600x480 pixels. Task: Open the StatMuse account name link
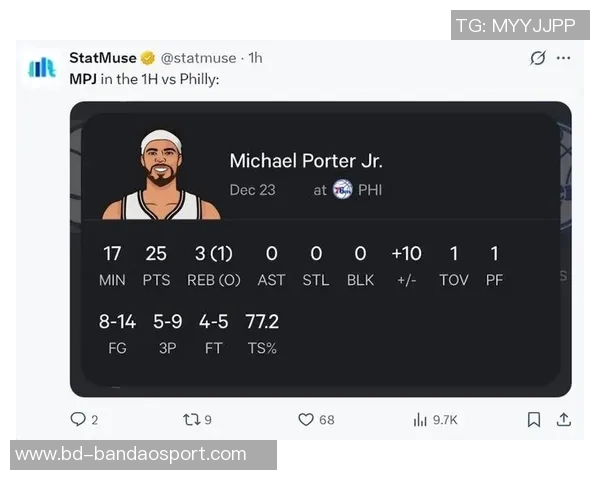click(103, 58)
